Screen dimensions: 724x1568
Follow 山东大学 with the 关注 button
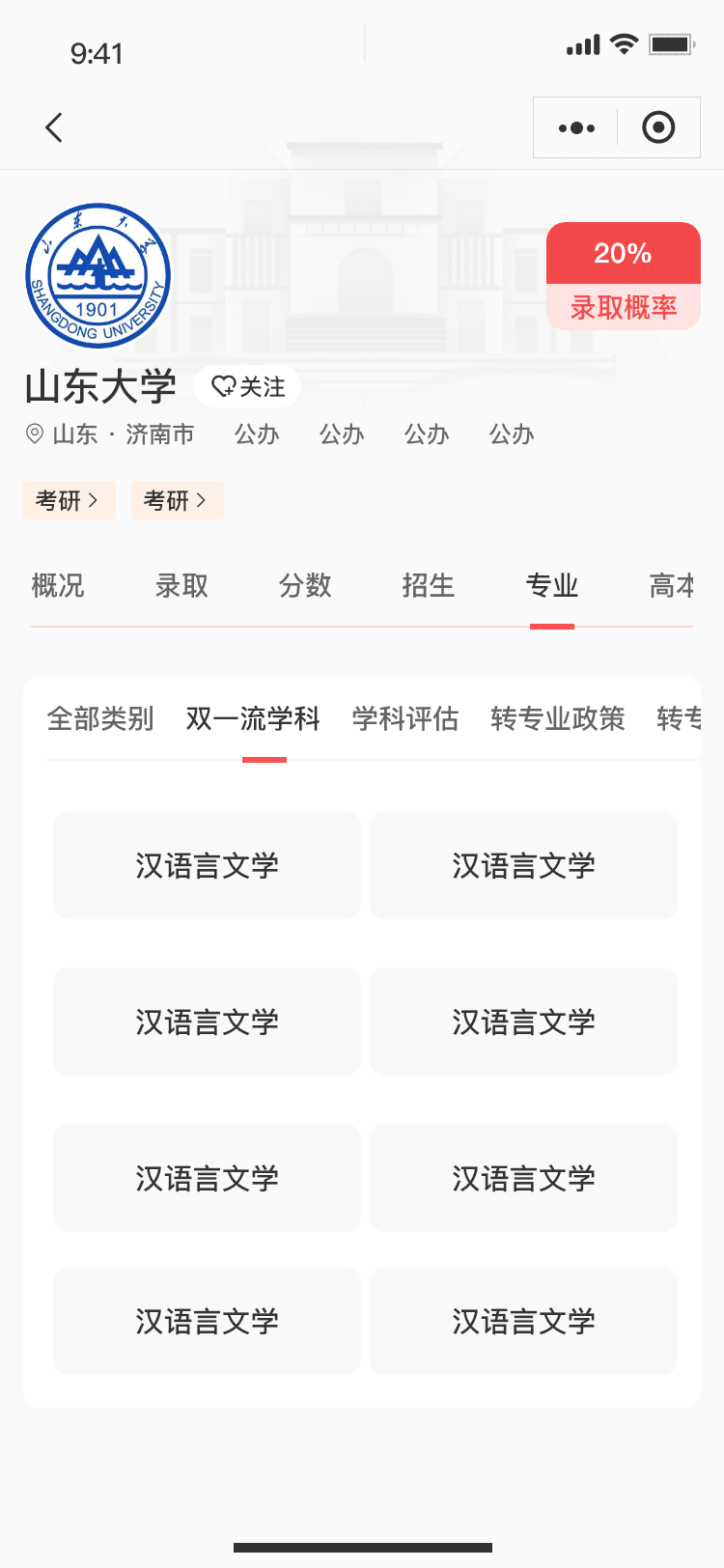pos(247,387)
